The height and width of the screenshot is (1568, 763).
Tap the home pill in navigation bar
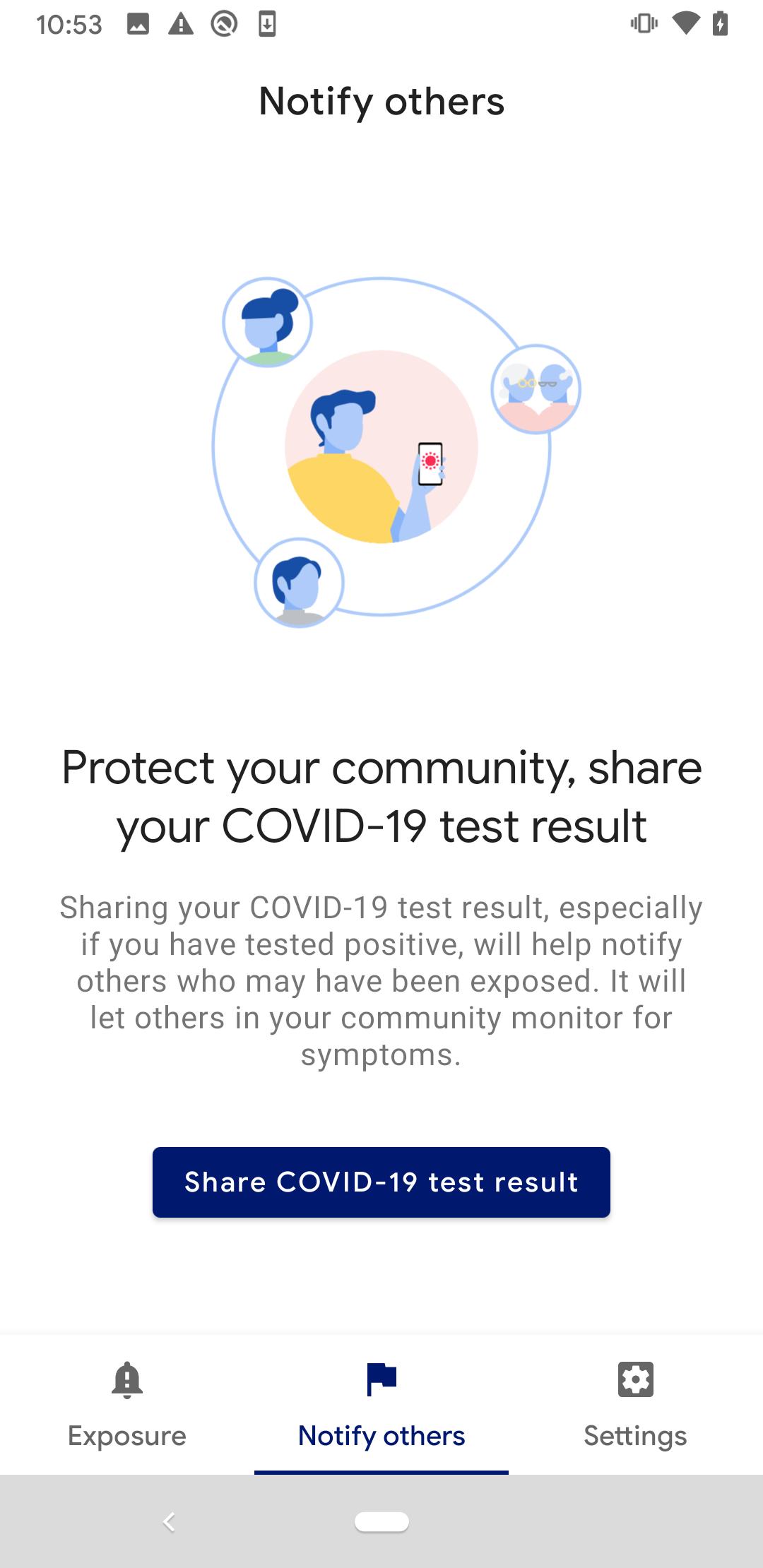[x=381, y=1521]
